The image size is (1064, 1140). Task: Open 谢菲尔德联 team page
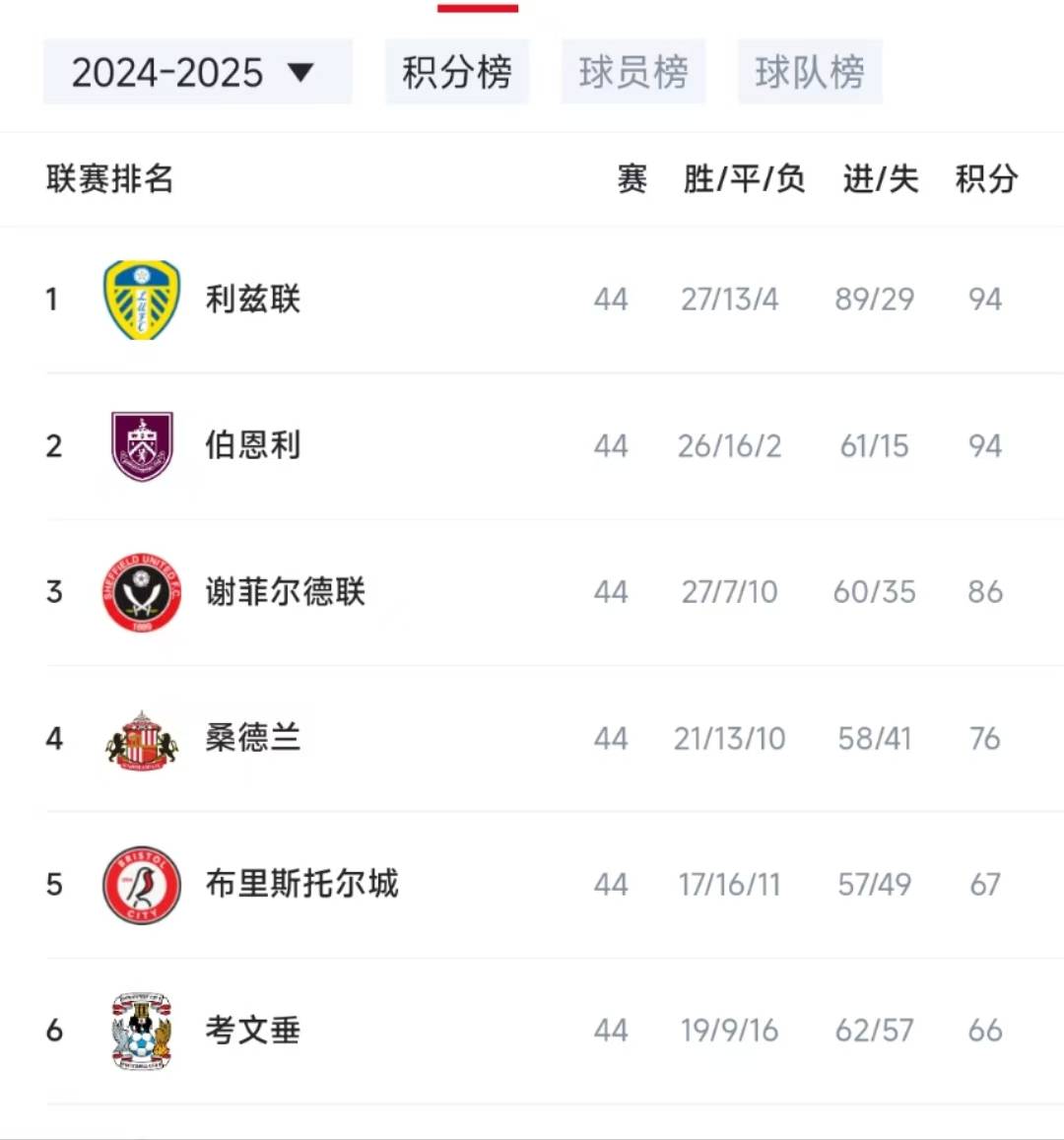285,592
